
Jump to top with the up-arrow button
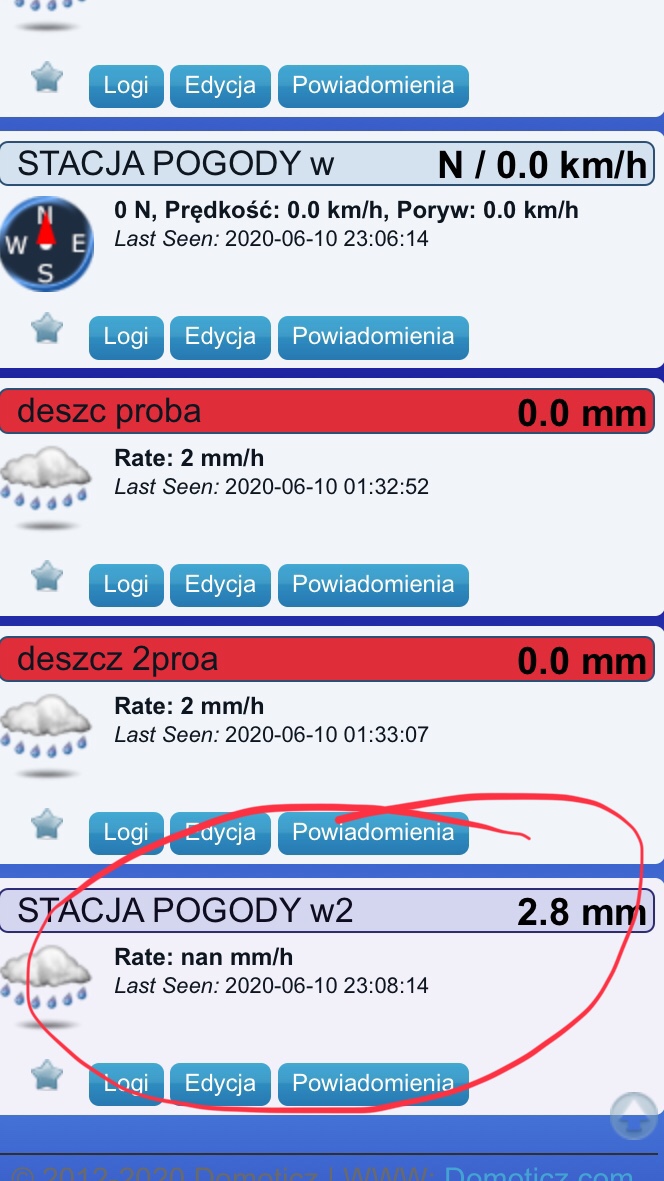tap(634, 1115)
